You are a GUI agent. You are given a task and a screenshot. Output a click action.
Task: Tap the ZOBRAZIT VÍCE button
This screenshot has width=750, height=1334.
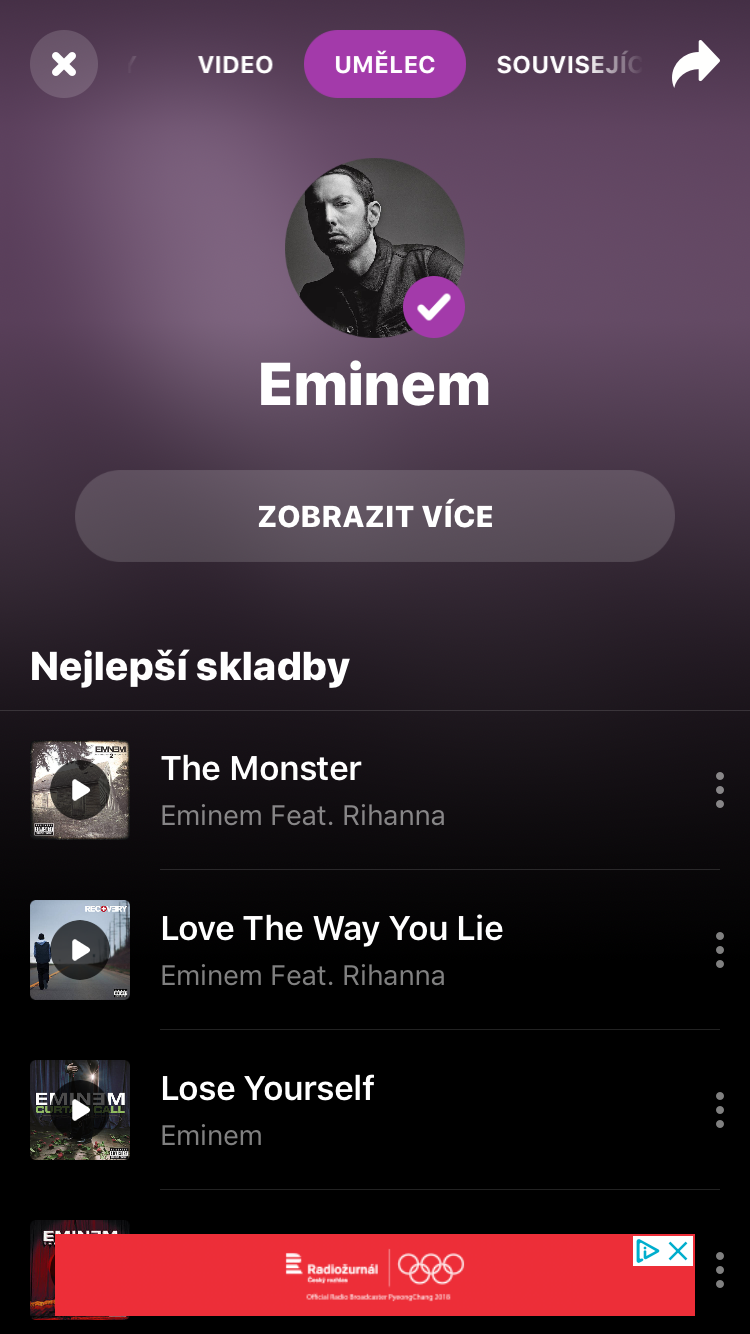375,516
